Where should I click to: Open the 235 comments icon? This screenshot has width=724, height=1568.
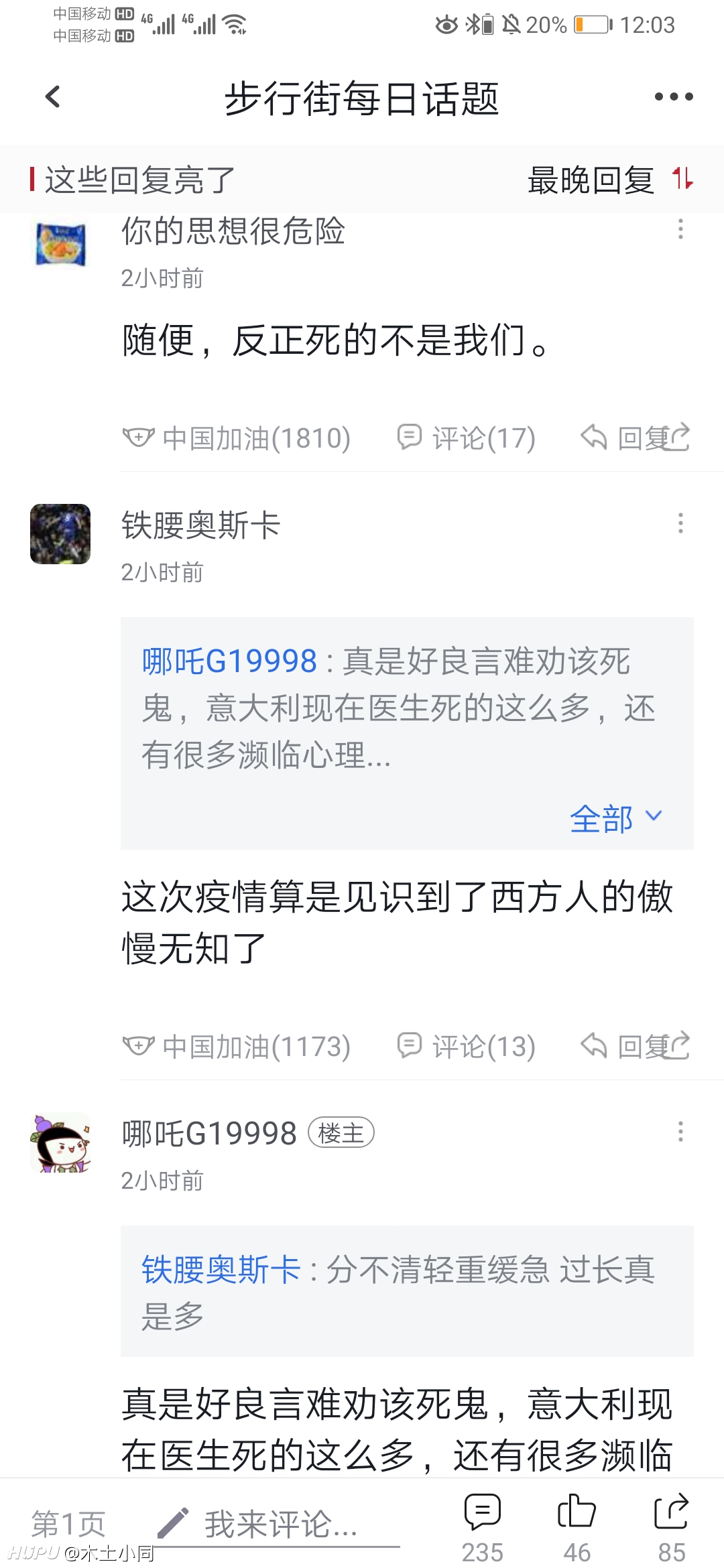point(483,1528)
